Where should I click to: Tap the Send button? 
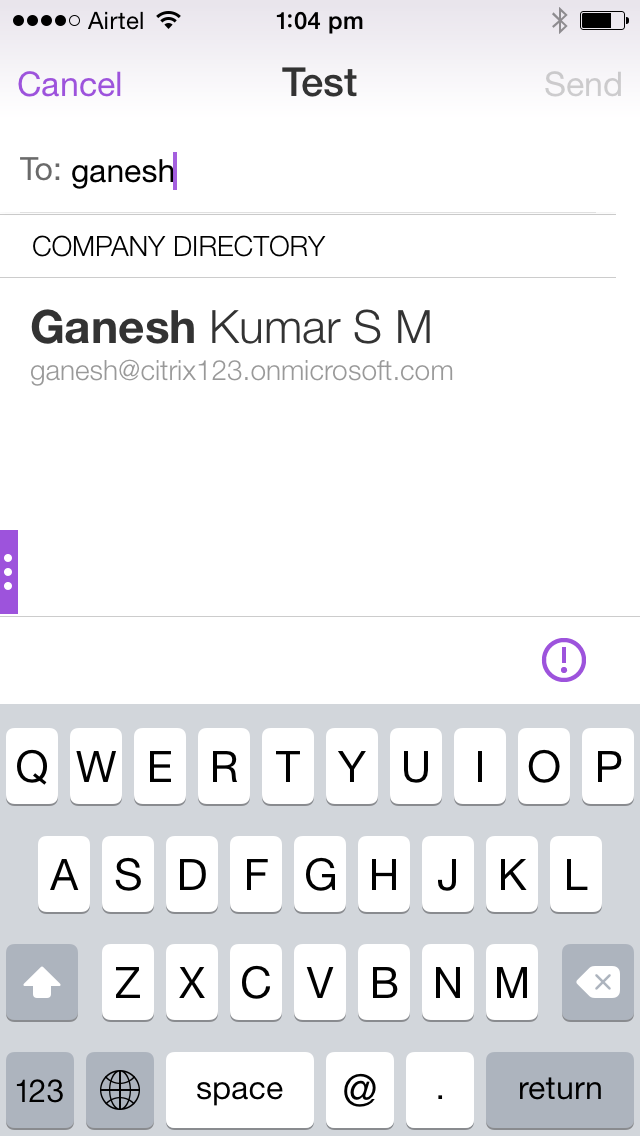582,84
